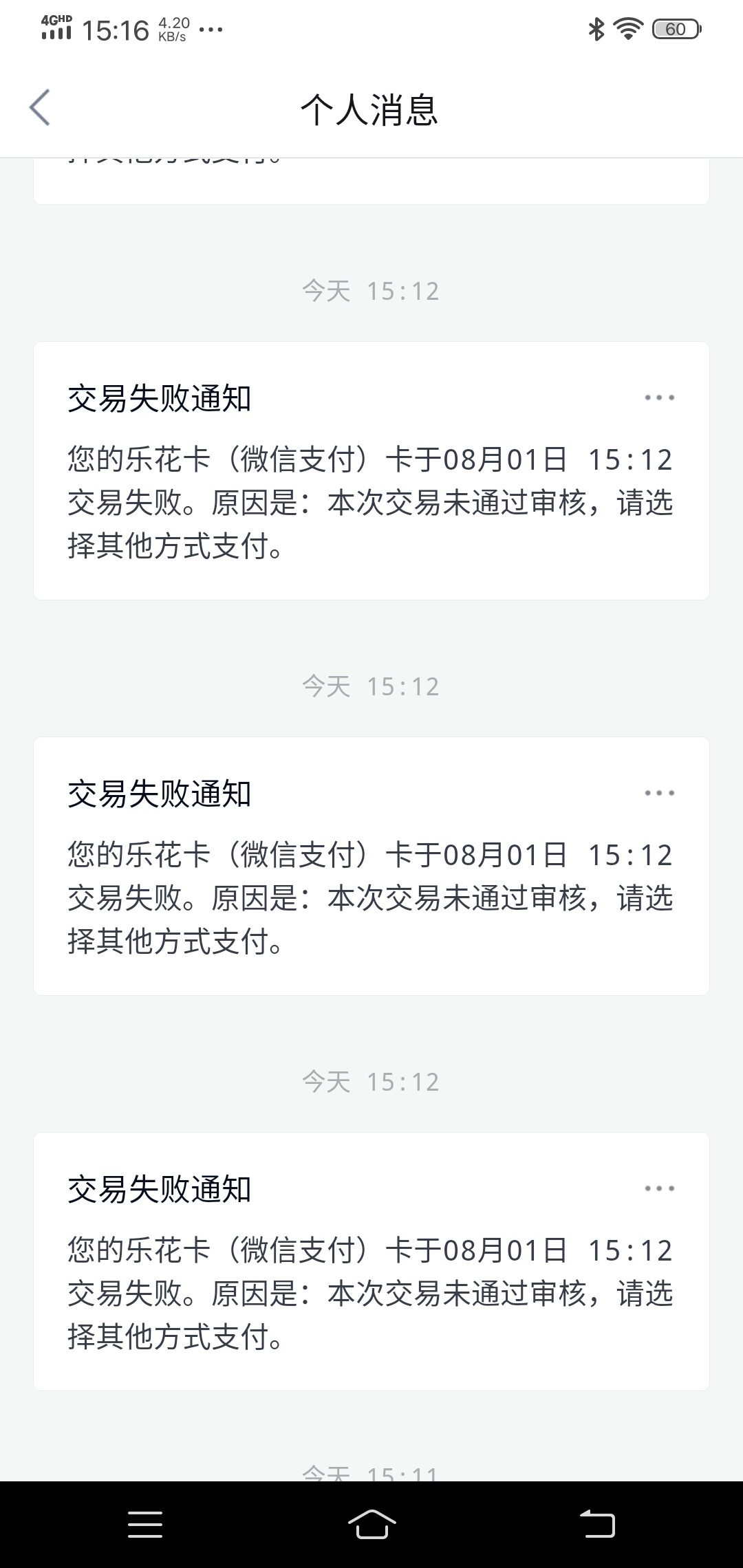This screenshot has height=1568, width=743.
Task: Open more options on the topmost full 交易失败通知 card
Action: point(659,398)
